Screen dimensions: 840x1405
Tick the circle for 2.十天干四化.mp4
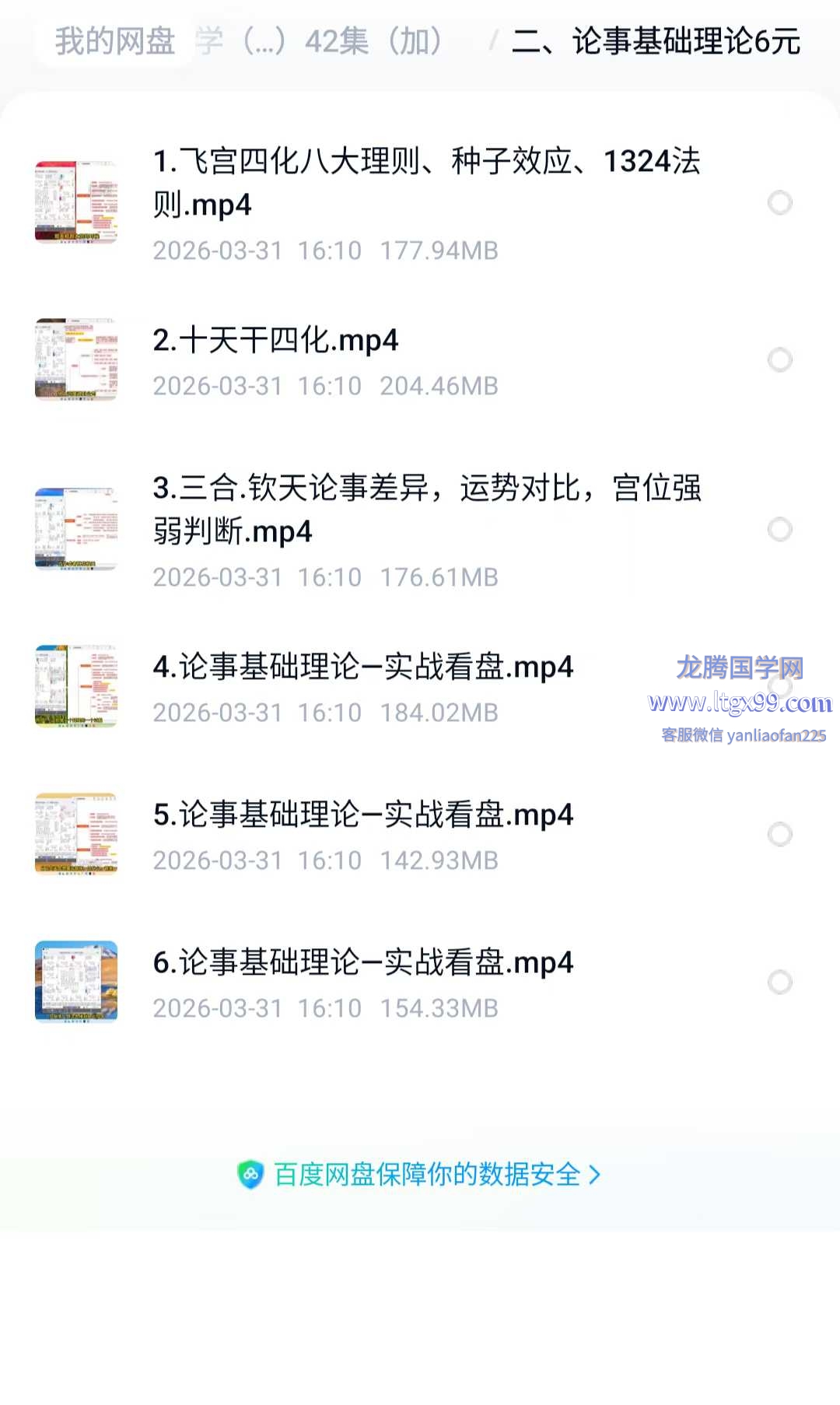[779, 359]
